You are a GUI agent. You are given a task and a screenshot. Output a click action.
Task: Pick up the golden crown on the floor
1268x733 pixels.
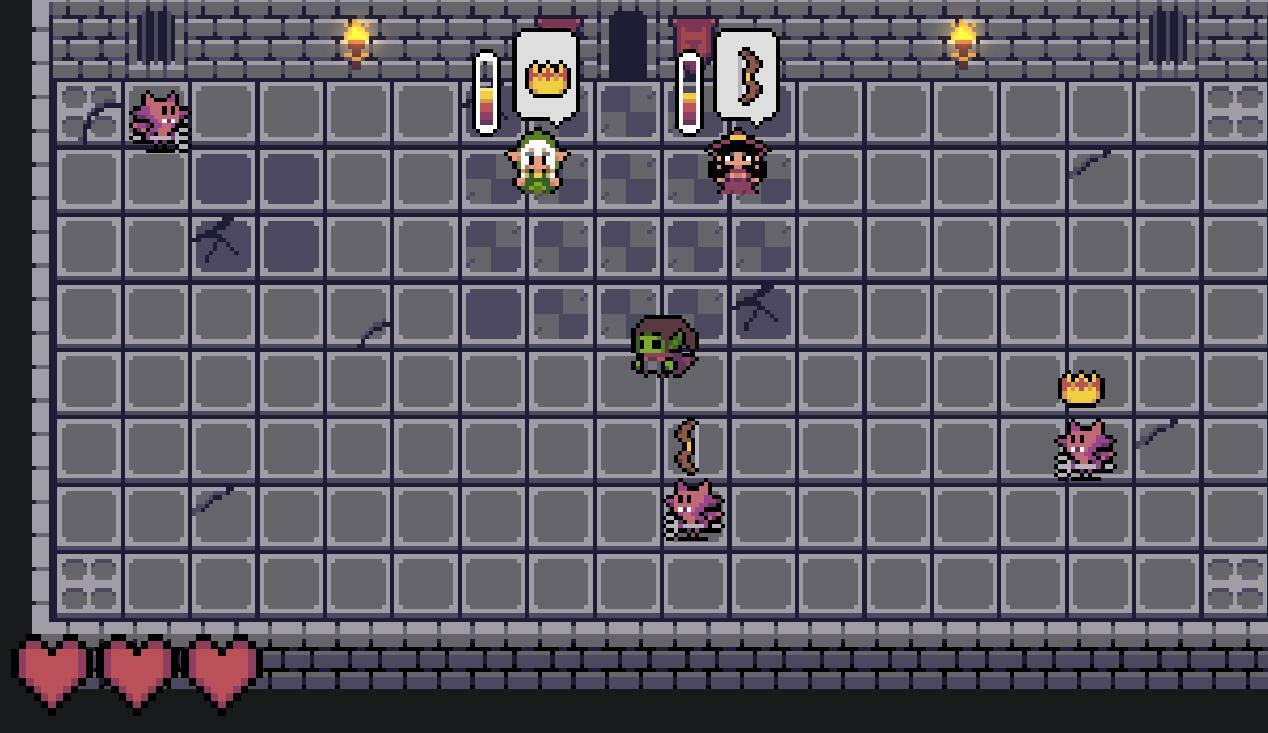point(1081,388)
